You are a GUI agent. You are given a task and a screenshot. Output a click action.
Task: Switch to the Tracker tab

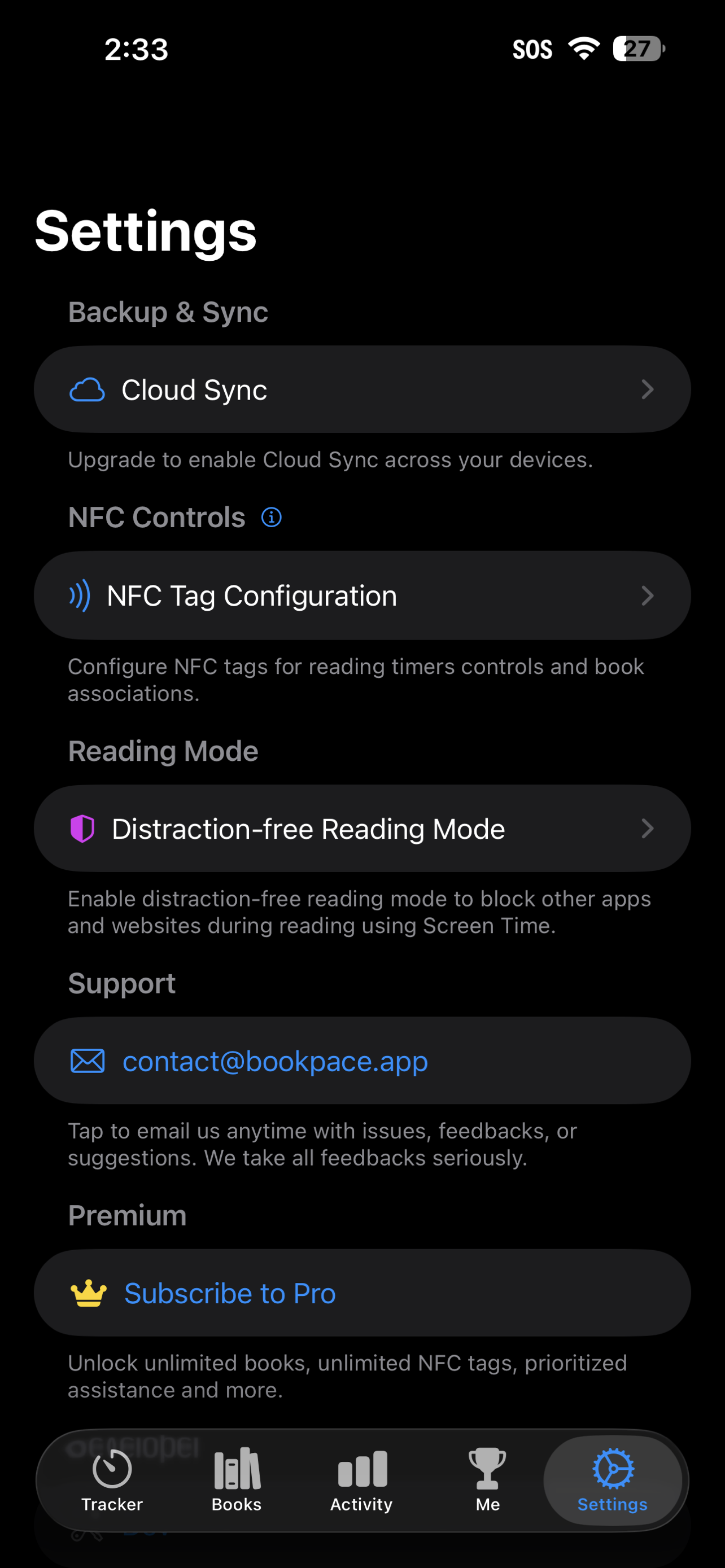pyautogui.click(x=112, y=1481)
